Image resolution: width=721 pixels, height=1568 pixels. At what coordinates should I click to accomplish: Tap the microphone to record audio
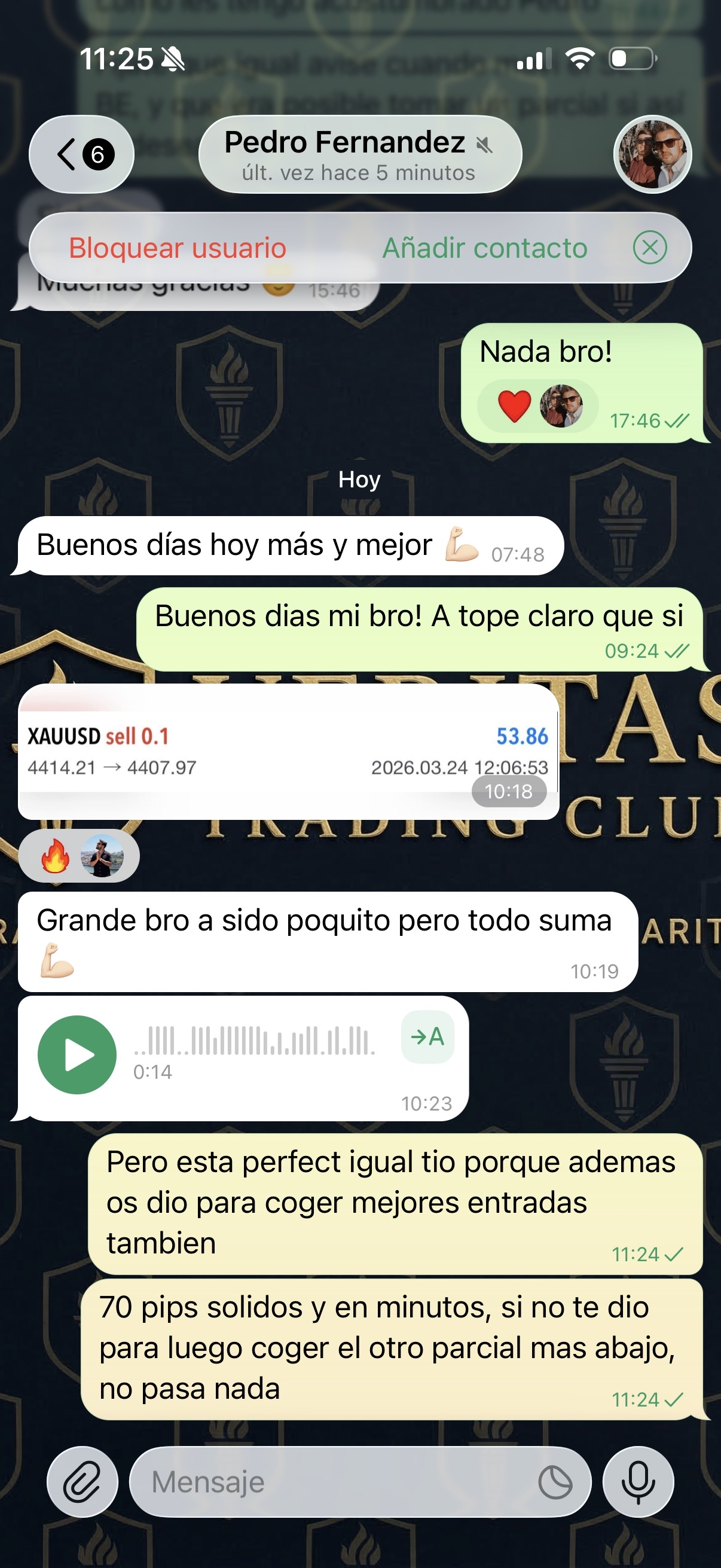(x=638, y=1481)
